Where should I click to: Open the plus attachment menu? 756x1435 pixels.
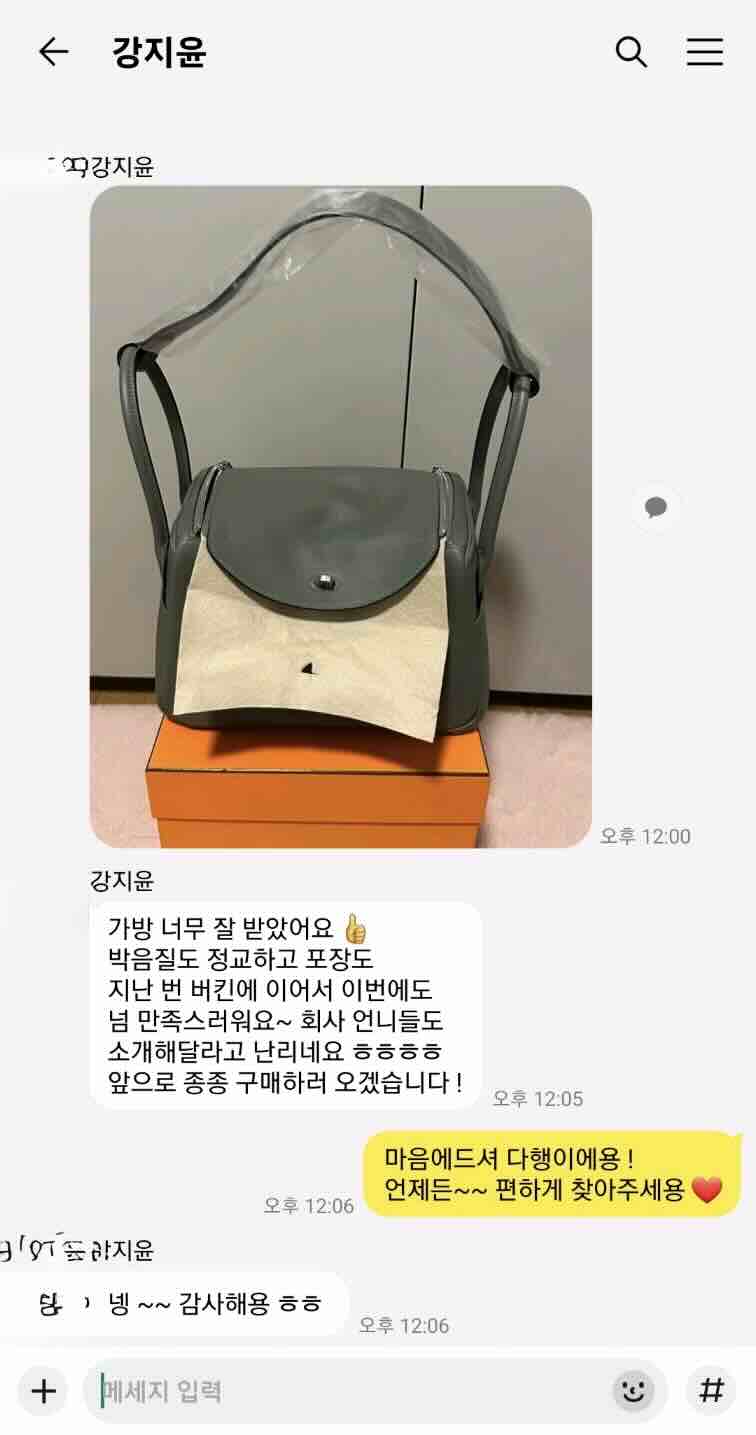click(43, 1390)
